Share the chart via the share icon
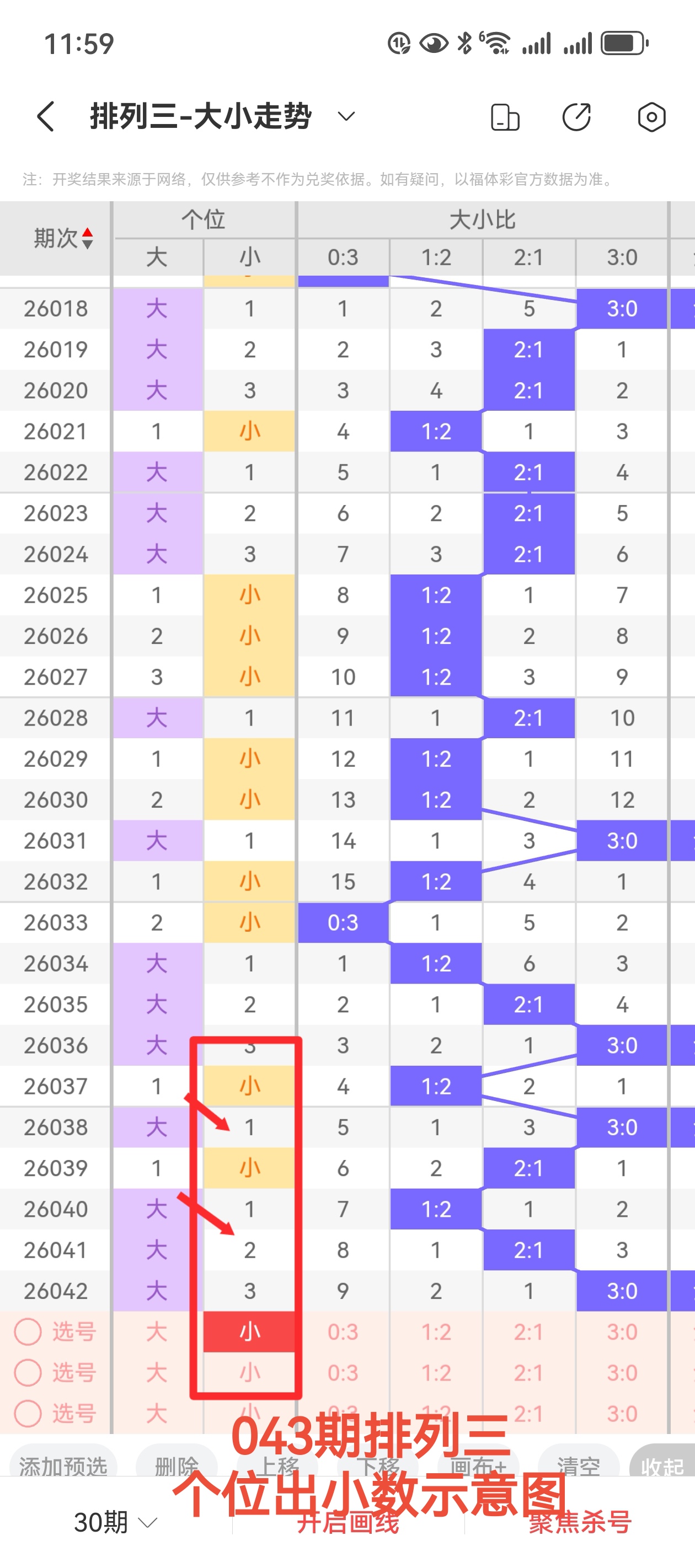This screenshot has height=1568, width=695. coord(576,117)
